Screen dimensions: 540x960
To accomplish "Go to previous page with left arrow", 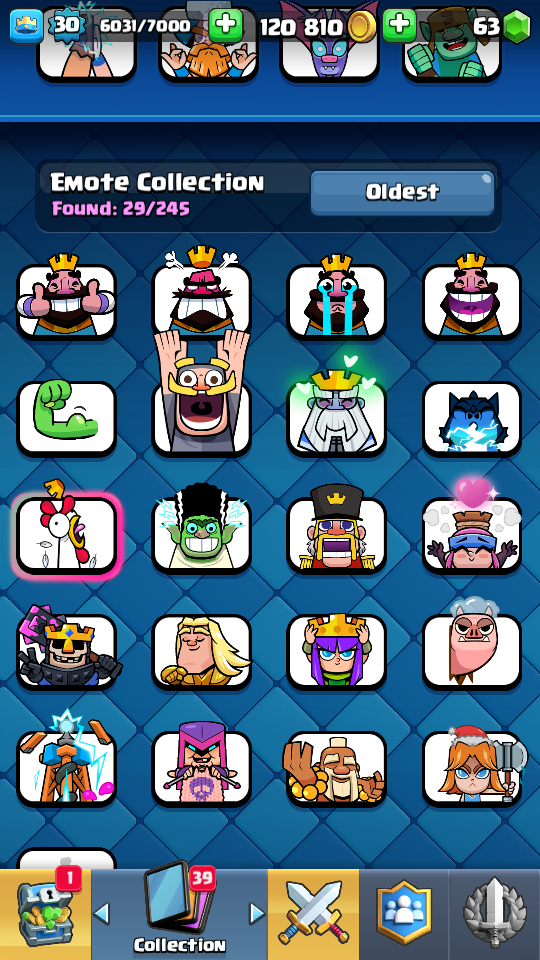I will pos(102,914).
